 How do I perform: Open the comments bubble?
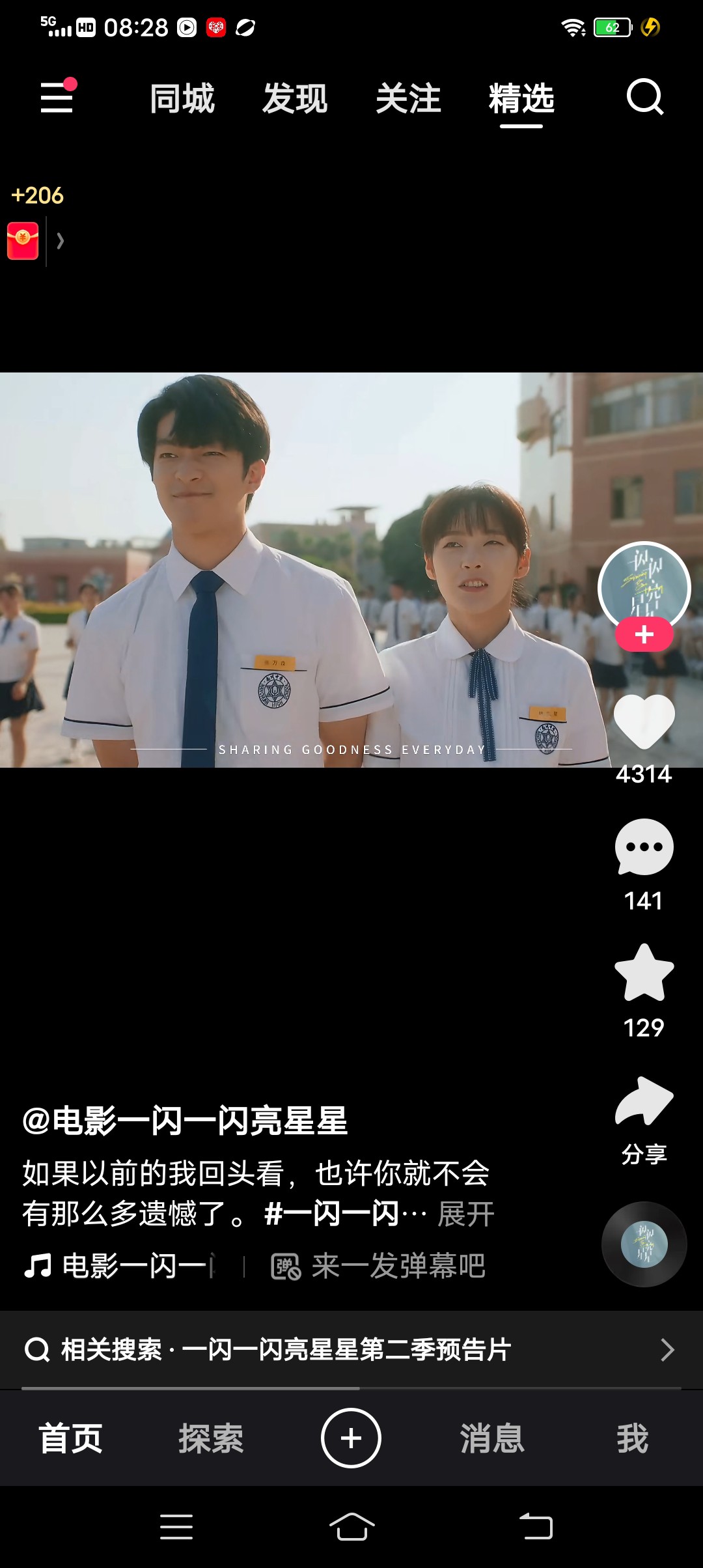(x=644, y=847)
